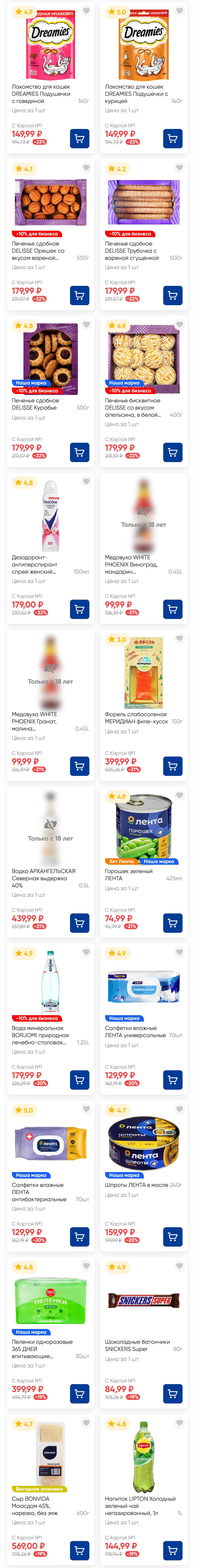Favorite ЛЕНТА green peas can

pyautogui.click(x=179, y=795)
